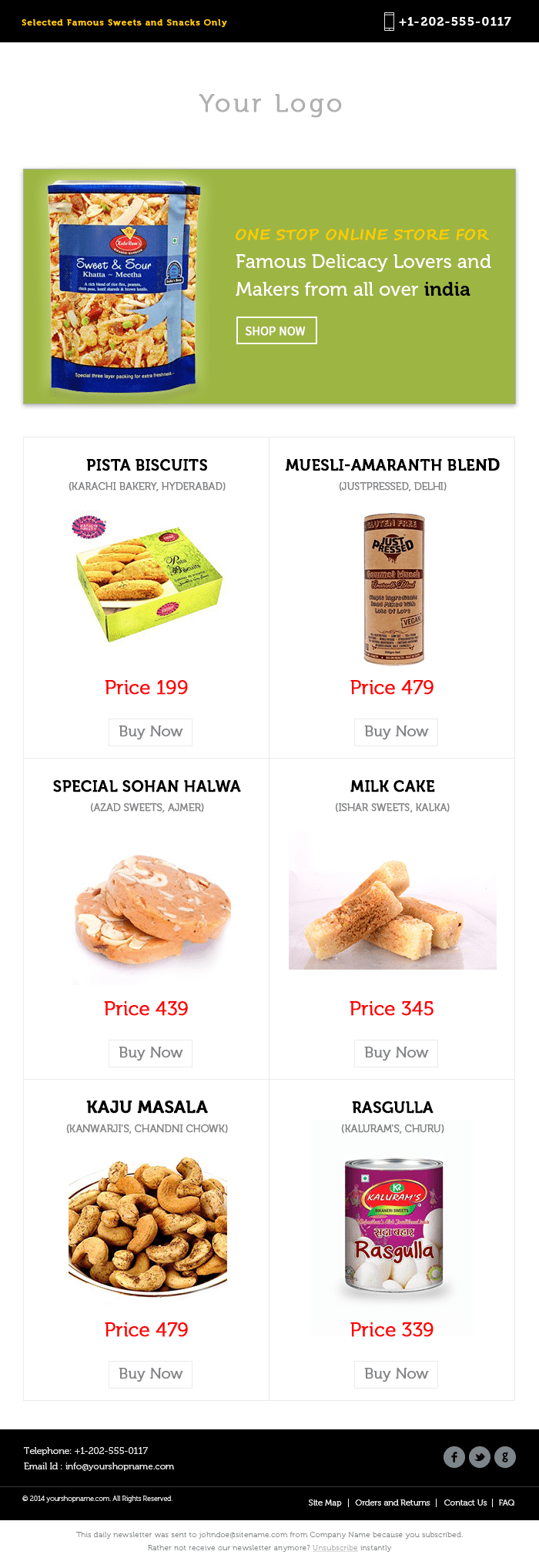Open the Twitter profile icon

(480, 1457)
